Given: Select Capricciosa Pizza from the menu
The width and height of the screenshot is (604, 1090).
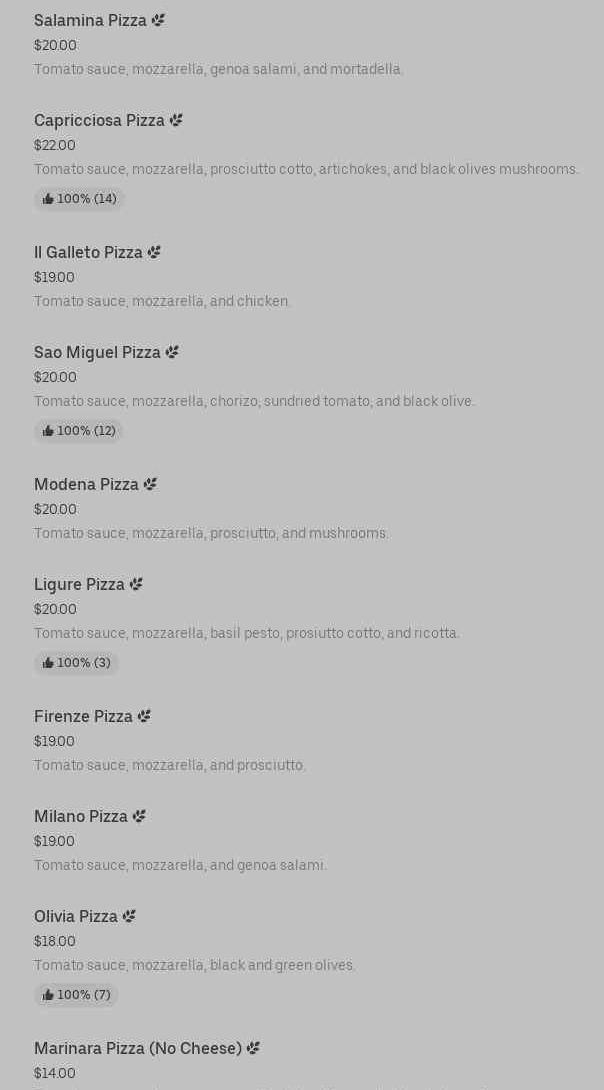Looking at the screenshot, I should pos(100,121).
